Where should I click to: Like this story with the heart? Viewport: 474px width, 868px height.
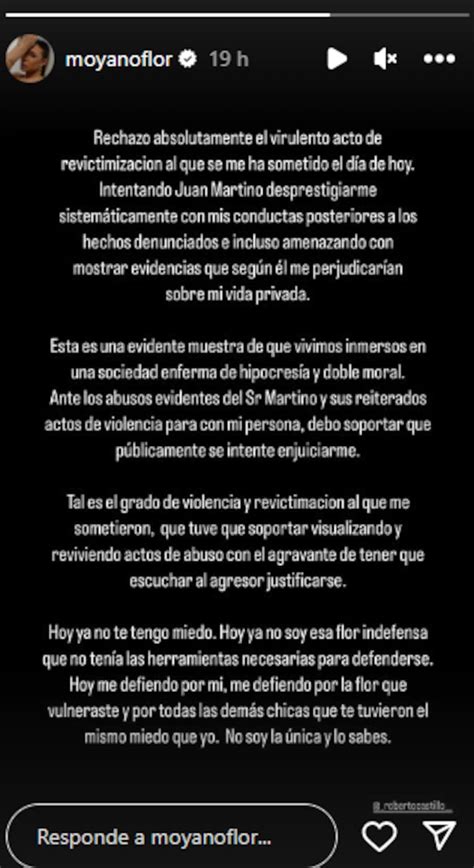[379, 836]
